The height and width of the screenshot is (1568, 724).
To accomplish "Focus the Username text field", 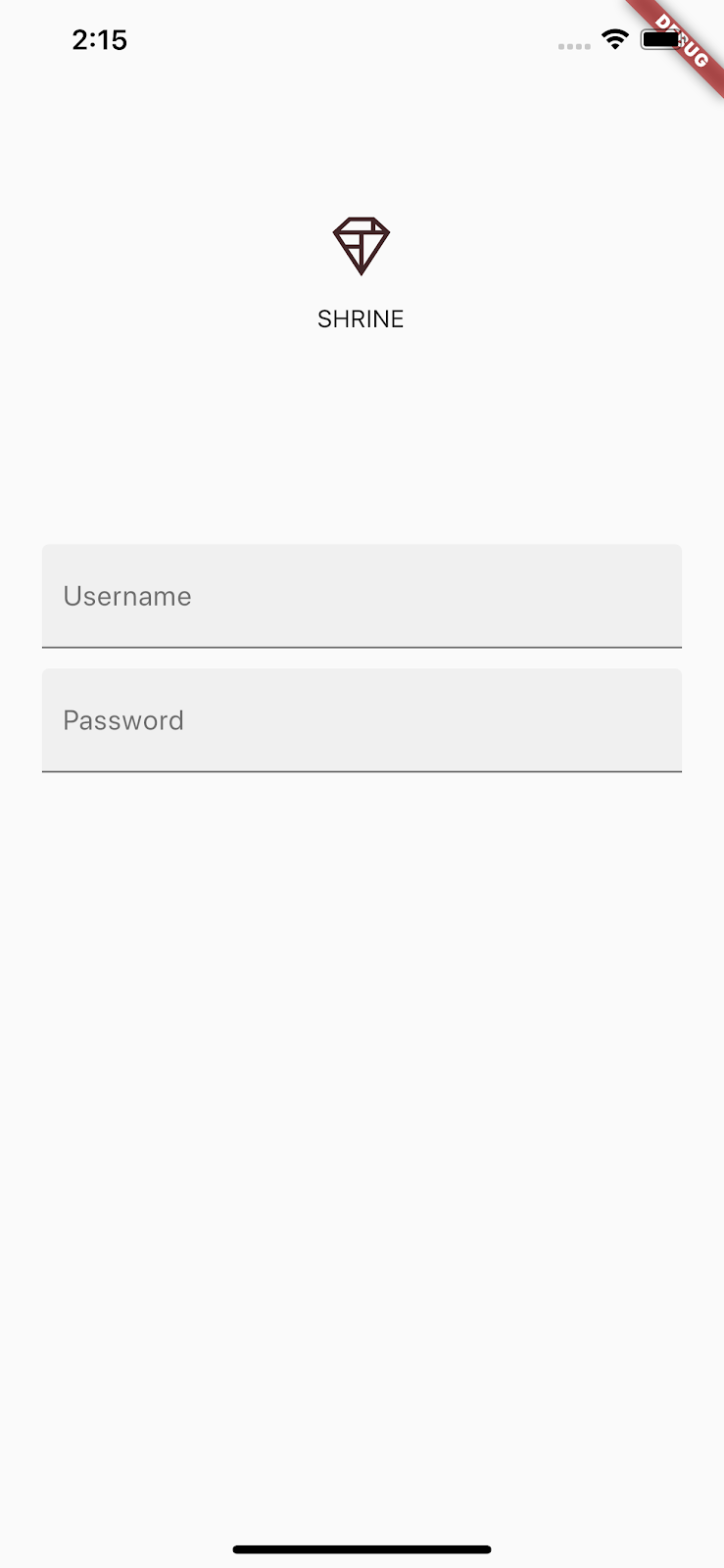I will coord(362,596).
